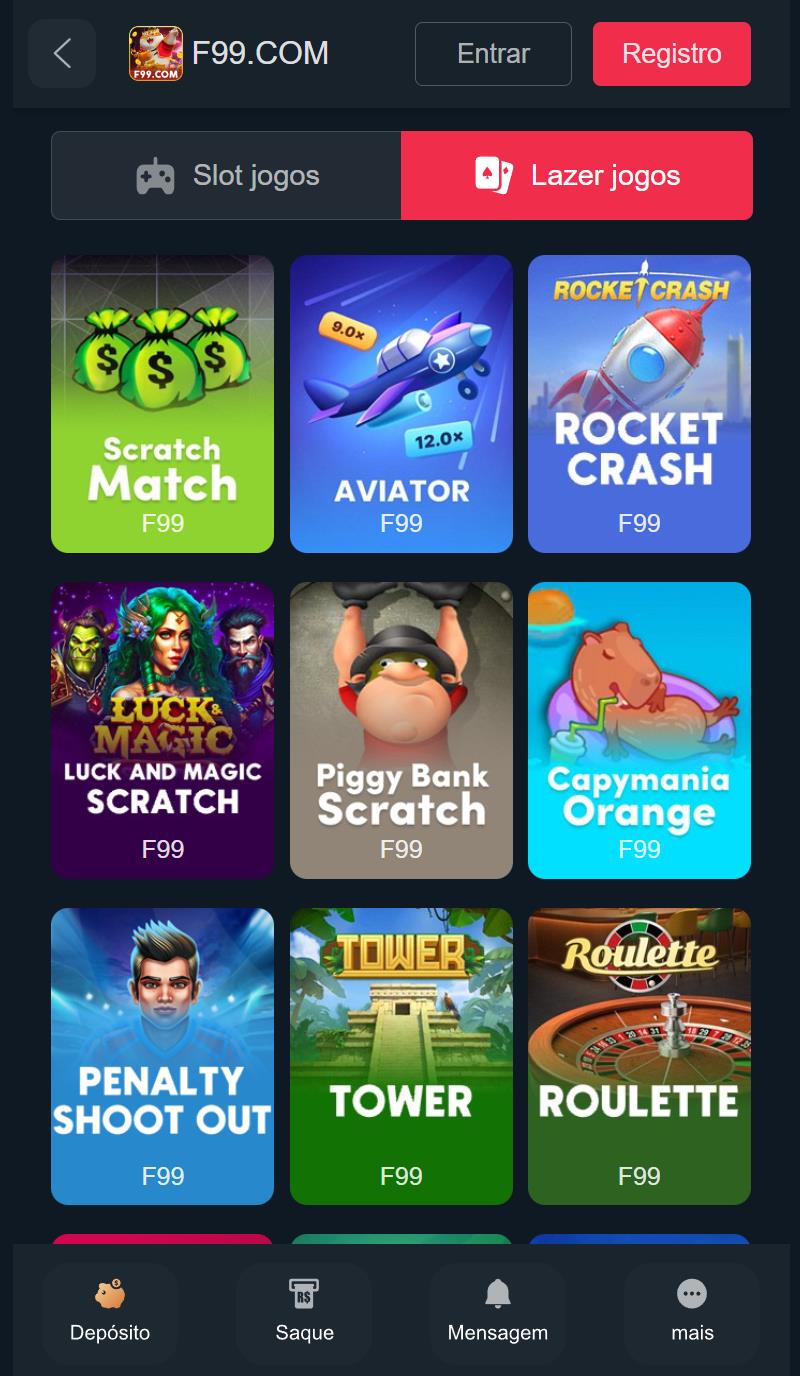The height and width of the screenshot is (1376, 800).
Task: Open the Penalty Shoot Out game
Action: pyautogui.click(x=162, y=1056)
